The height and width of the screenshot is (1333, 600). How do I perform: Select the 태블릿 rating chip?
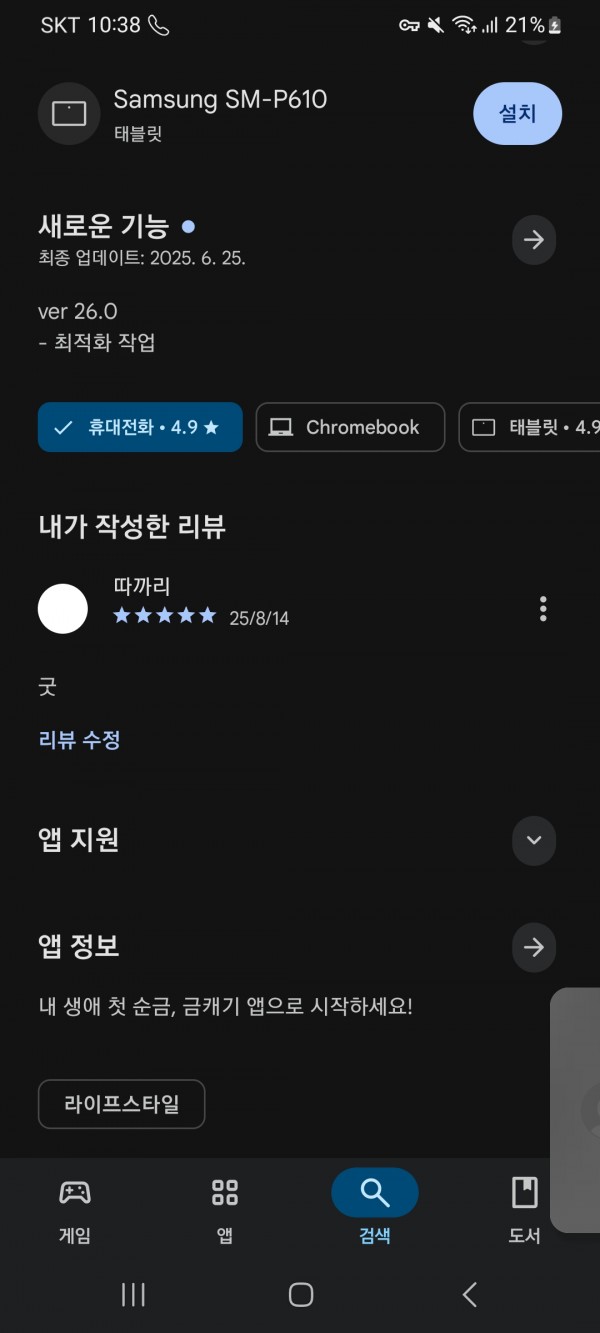[x=530, y=427]
